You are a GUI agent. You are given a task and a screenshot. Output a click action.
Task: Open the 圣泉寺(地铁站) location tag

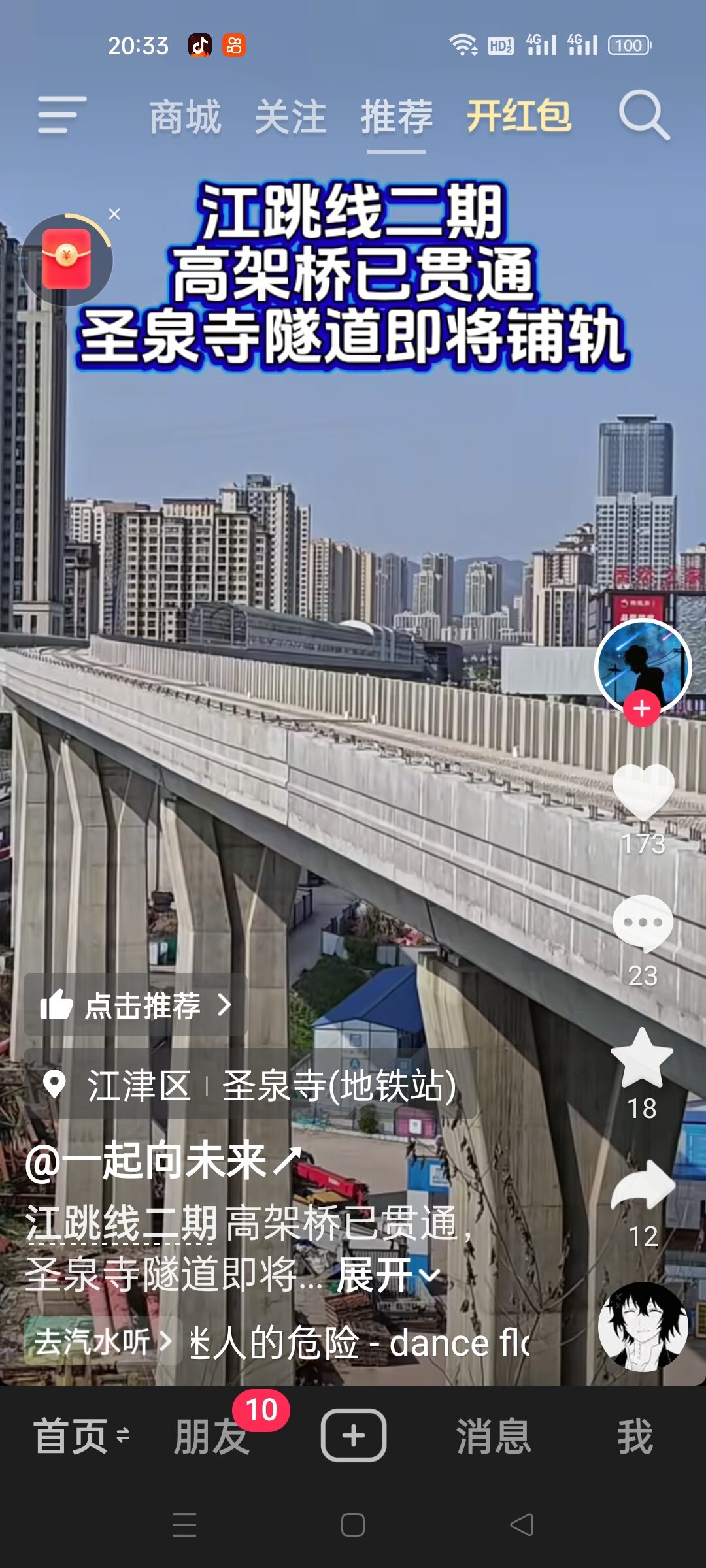coord(339,1086)
